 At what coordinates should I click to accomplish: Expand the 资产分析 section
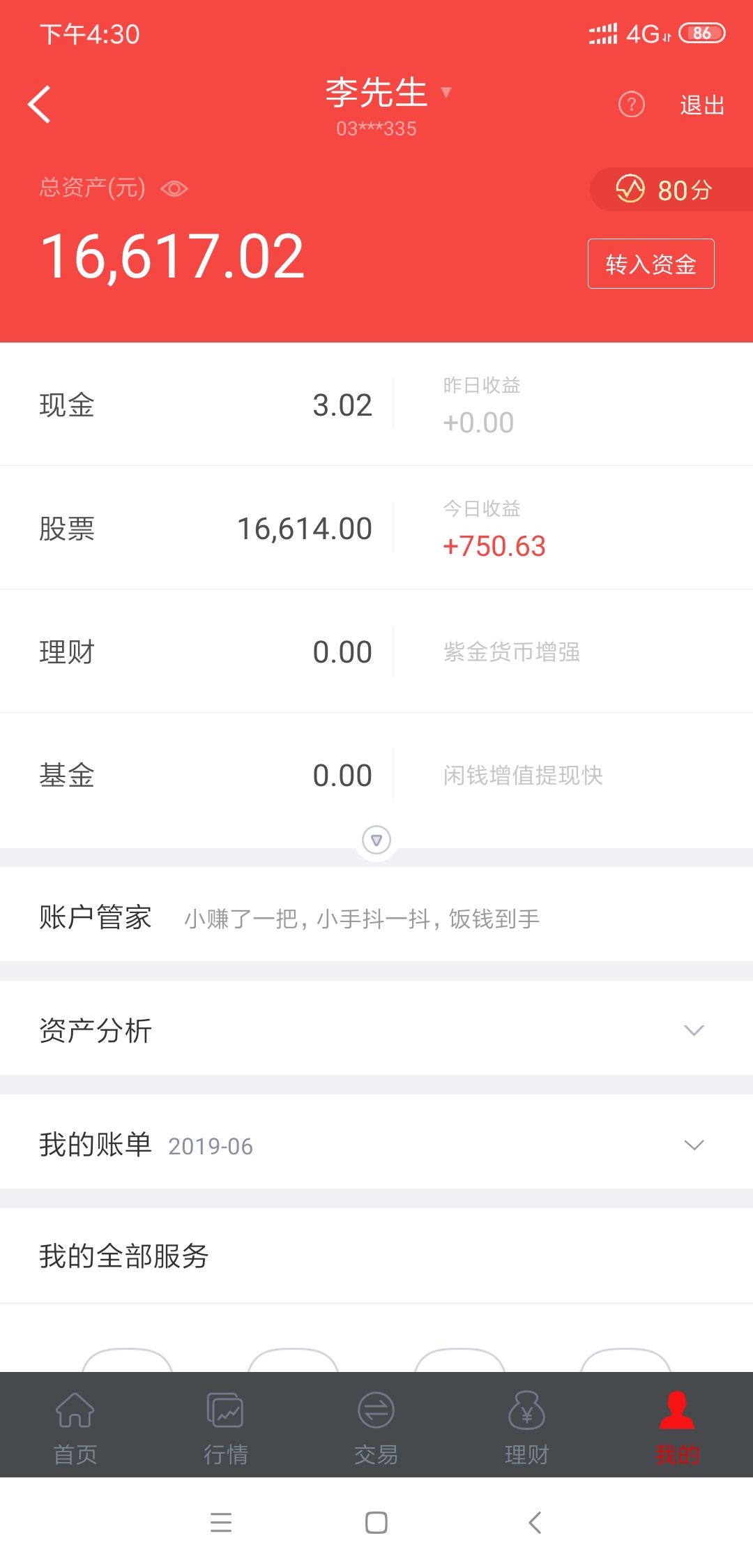(x=376, y=1030)
